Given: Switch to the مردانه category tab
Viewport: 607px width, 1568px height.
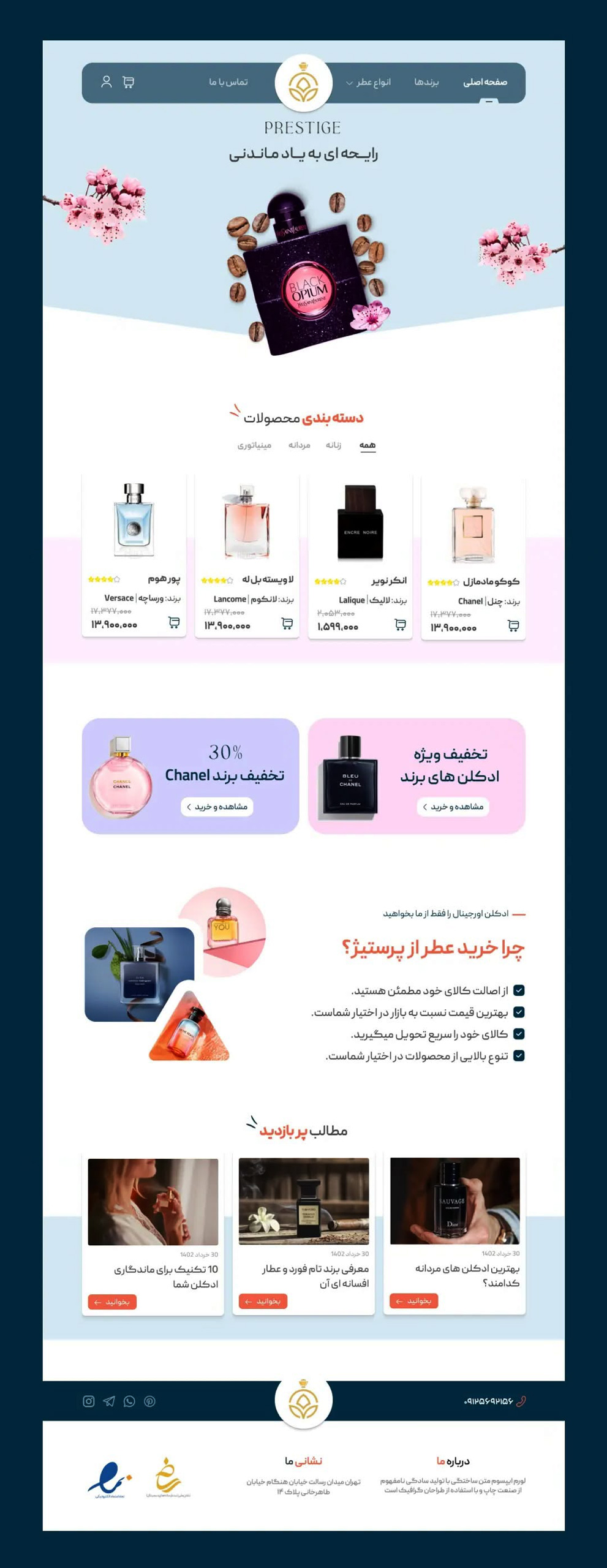Looking at the screenshot, I should 300,445.
